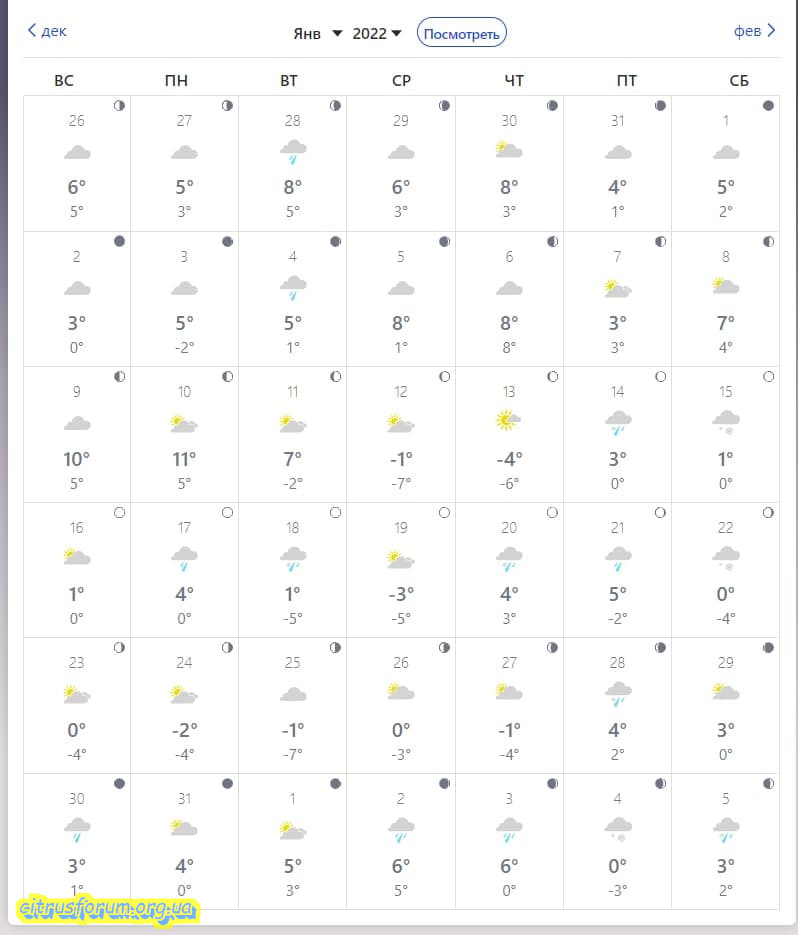Tap the Посмотреть button

461,33
